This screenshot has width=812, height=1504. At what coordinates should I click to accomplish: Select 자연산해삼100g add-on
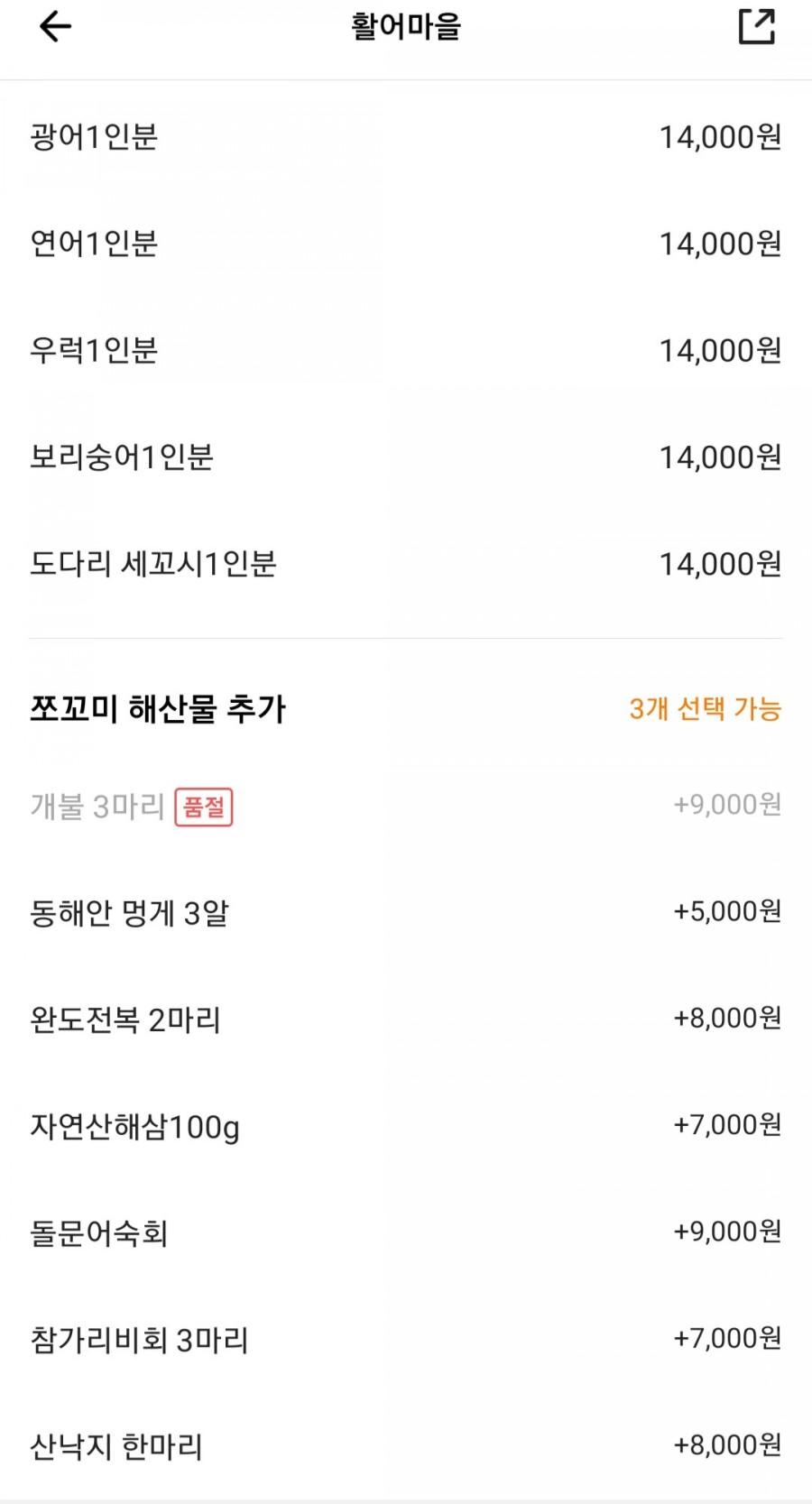coord(406,1126)
